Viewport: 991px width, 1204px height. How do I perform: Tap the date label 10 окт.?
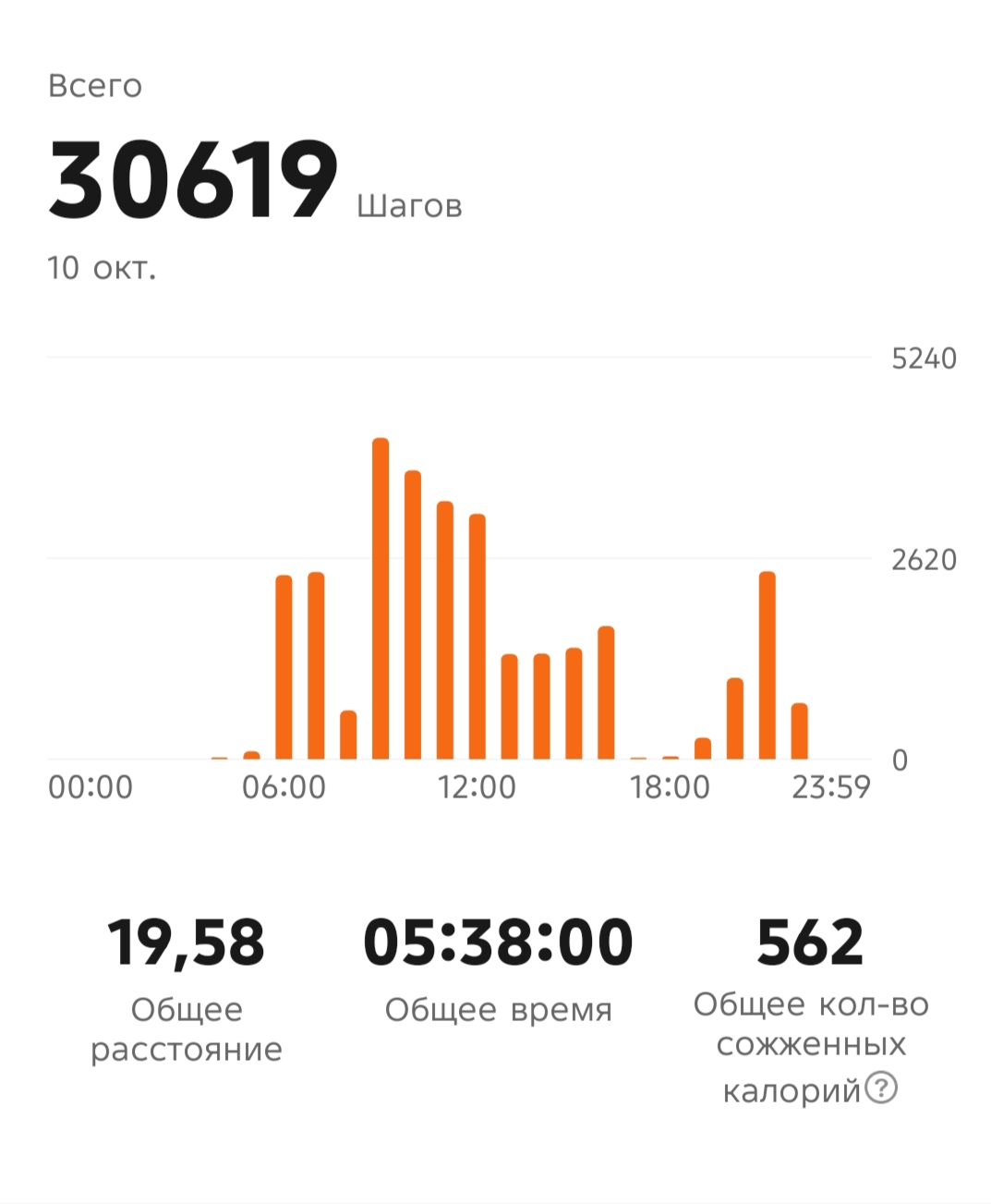(x=102, y=267)
